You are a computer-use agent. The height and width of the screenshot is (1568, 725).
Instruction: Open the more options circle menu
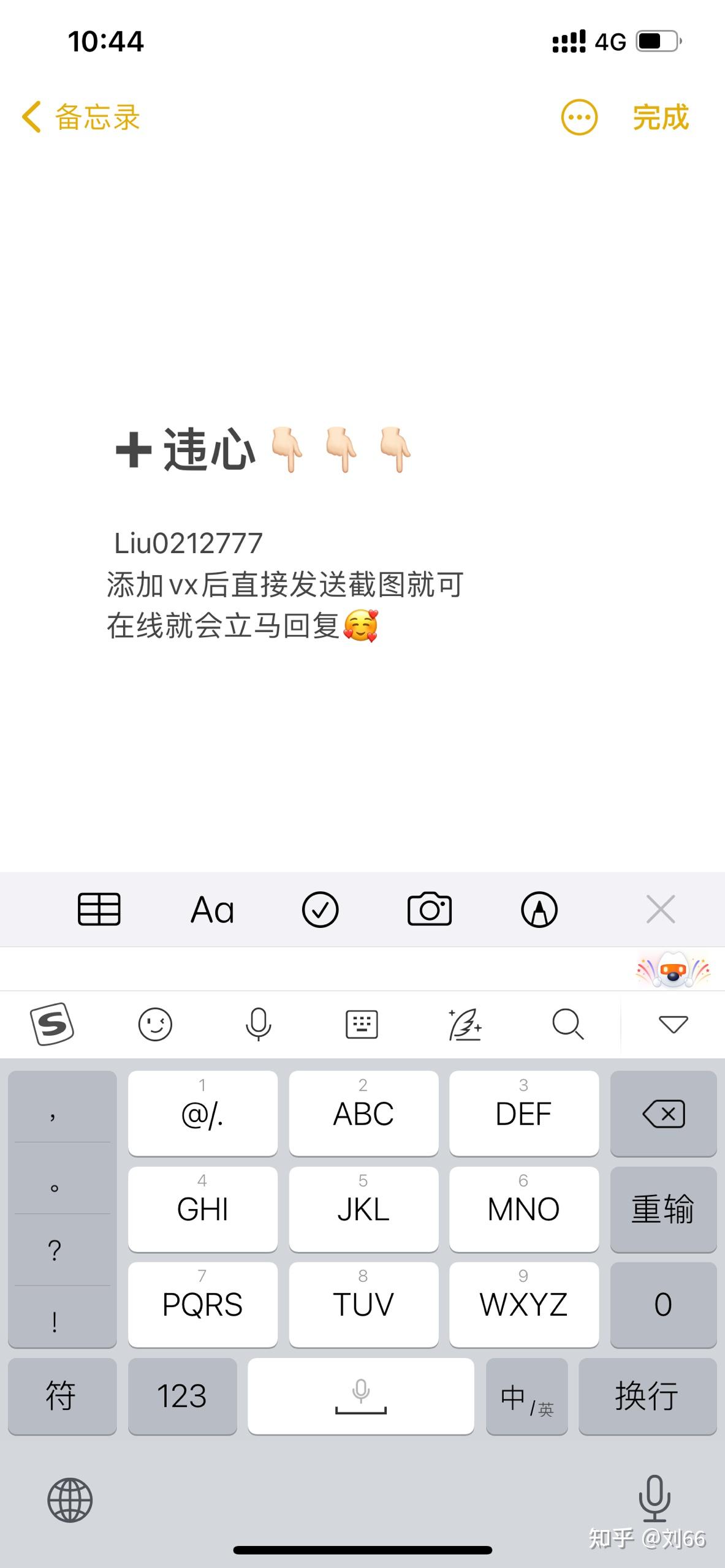pyautogui.click(x=579, y=117)
